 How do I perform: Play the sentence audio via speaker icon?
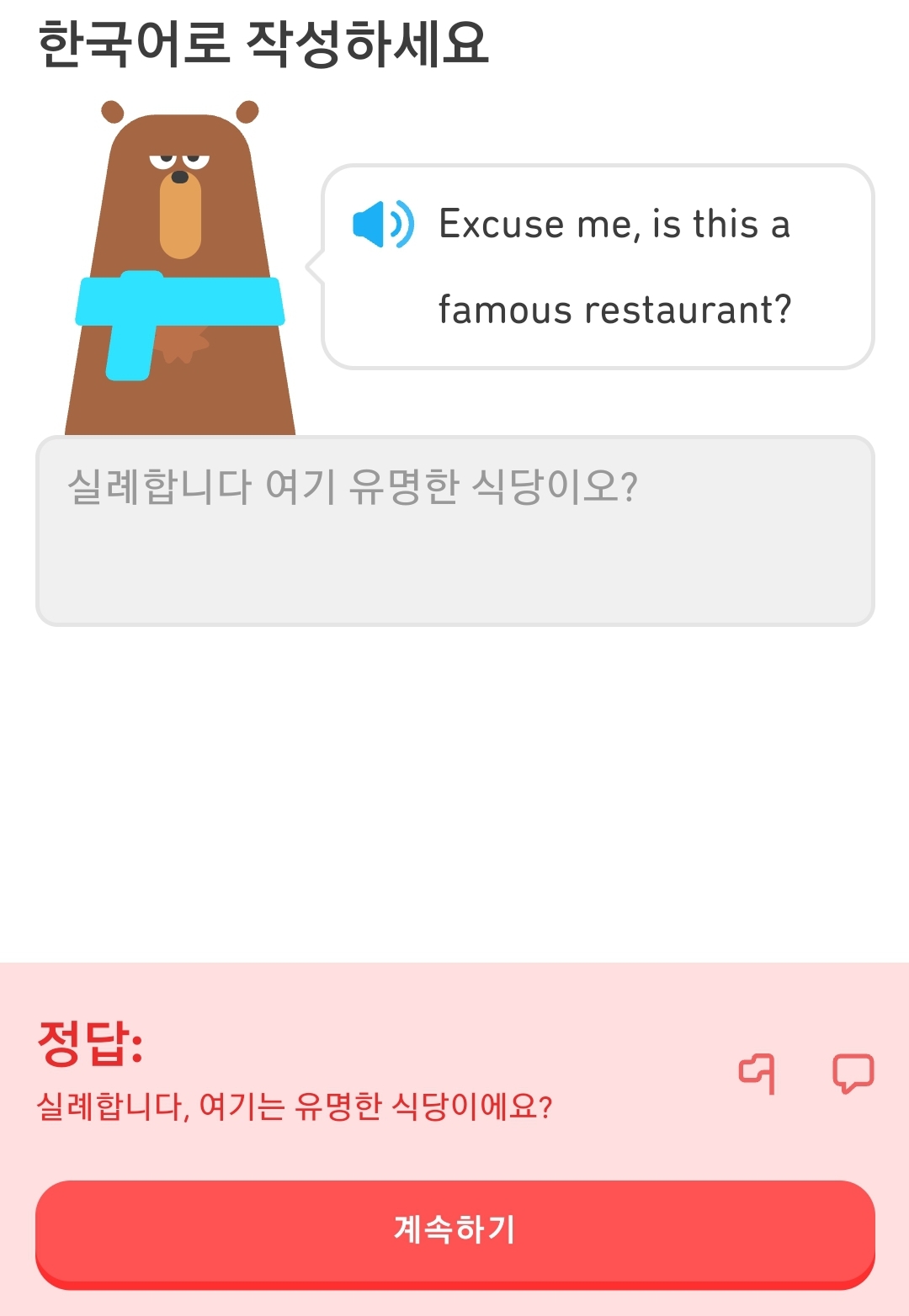point(383,225)
